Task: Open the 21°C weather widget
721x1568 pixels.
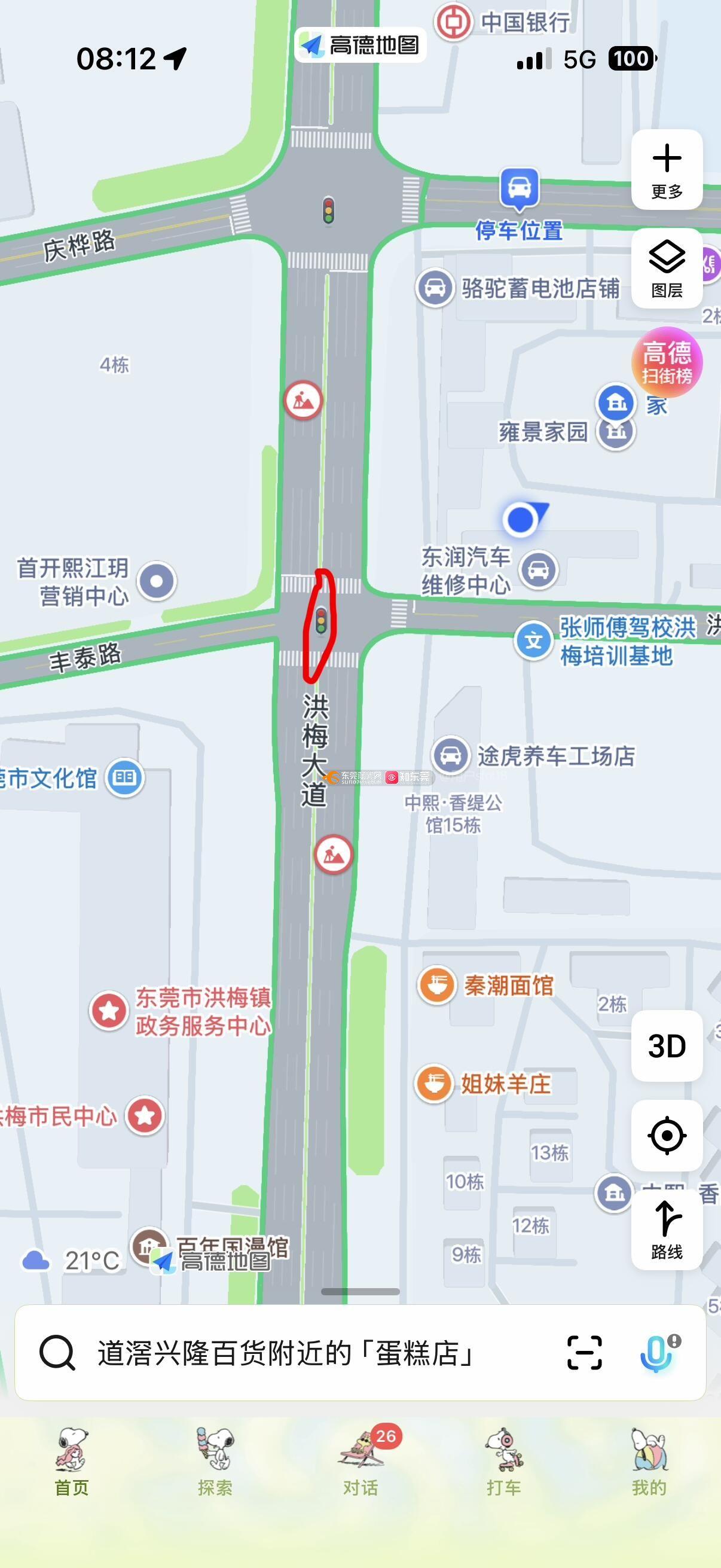Action: [72, 1261]
